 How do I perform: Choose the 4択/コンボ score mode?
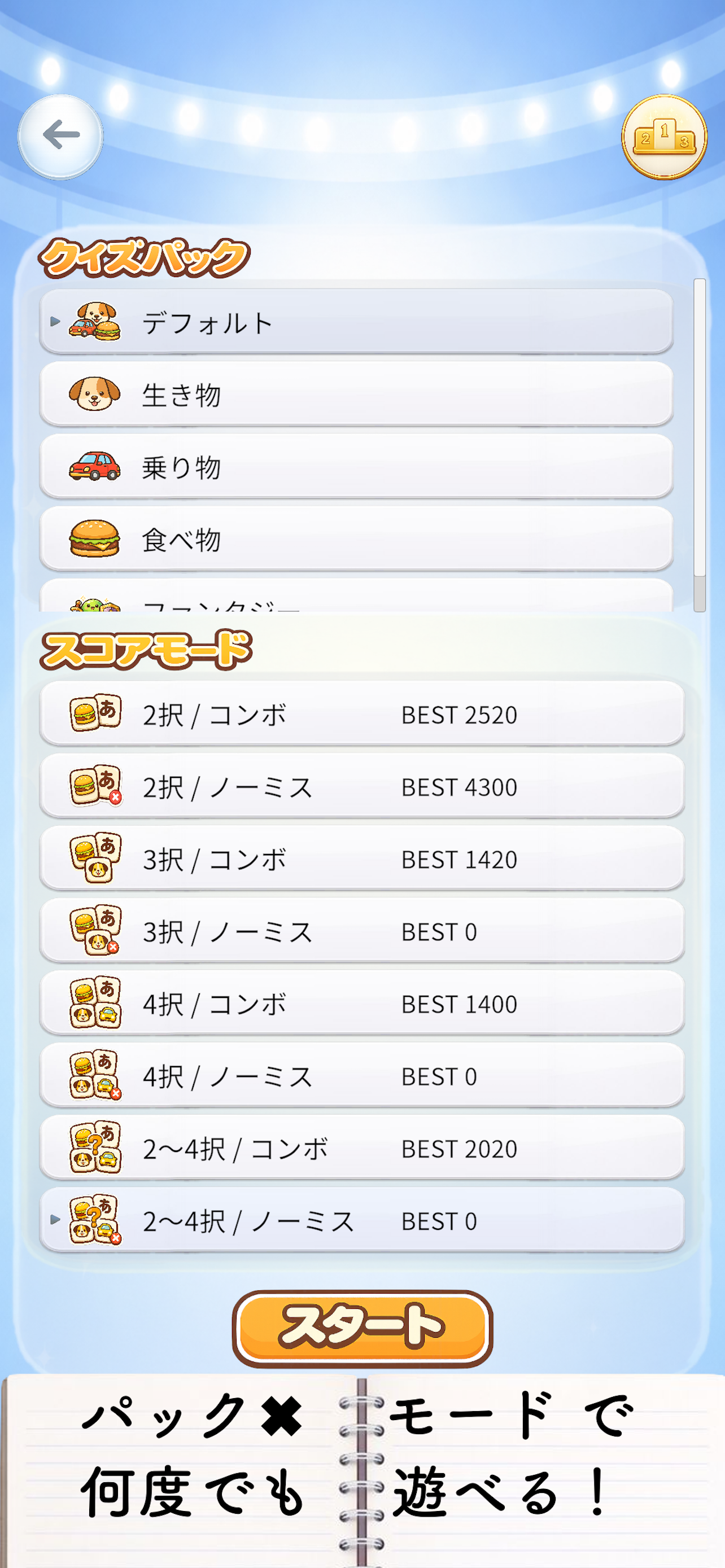click(x=362, y=1004)
